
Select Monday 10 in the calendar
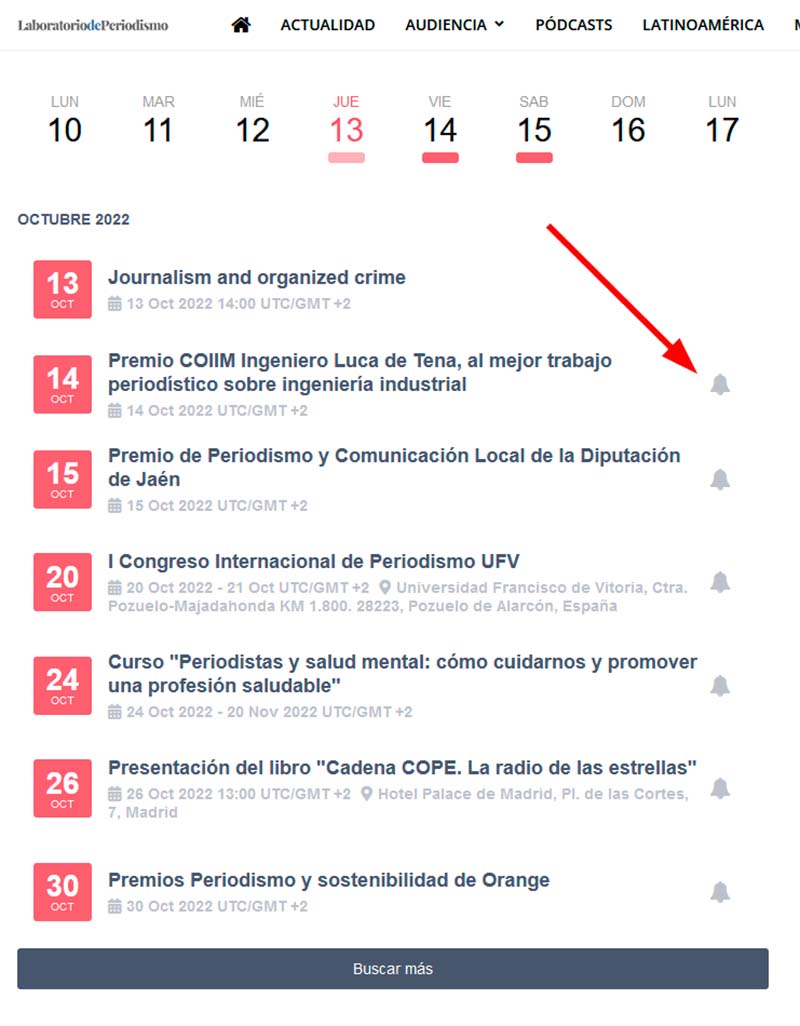[65, 129]
